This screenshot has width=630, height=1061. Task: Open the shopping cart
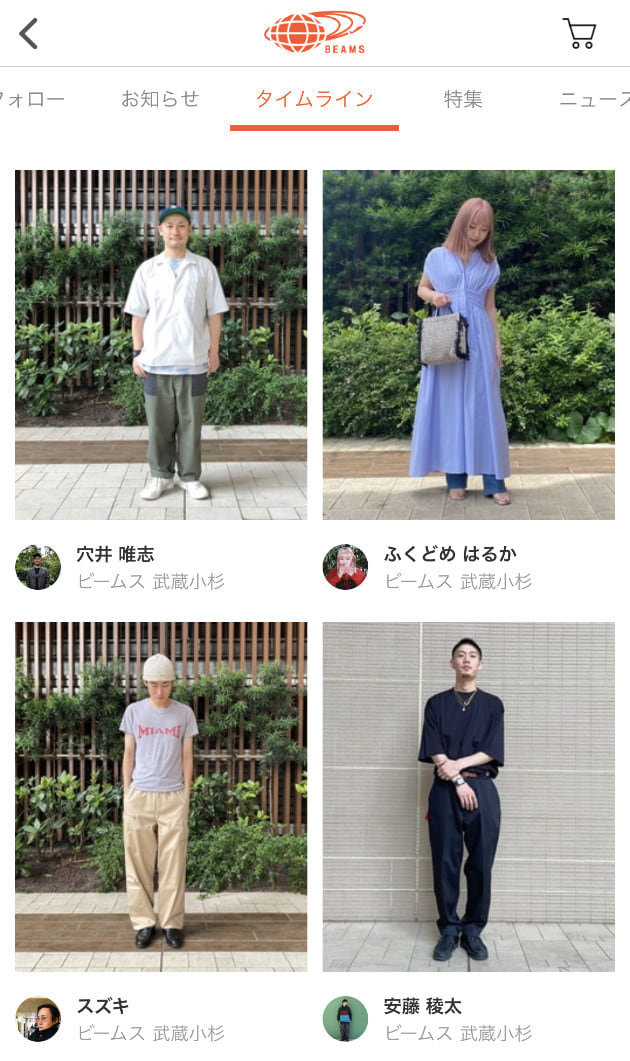click(x=579, y=33)
